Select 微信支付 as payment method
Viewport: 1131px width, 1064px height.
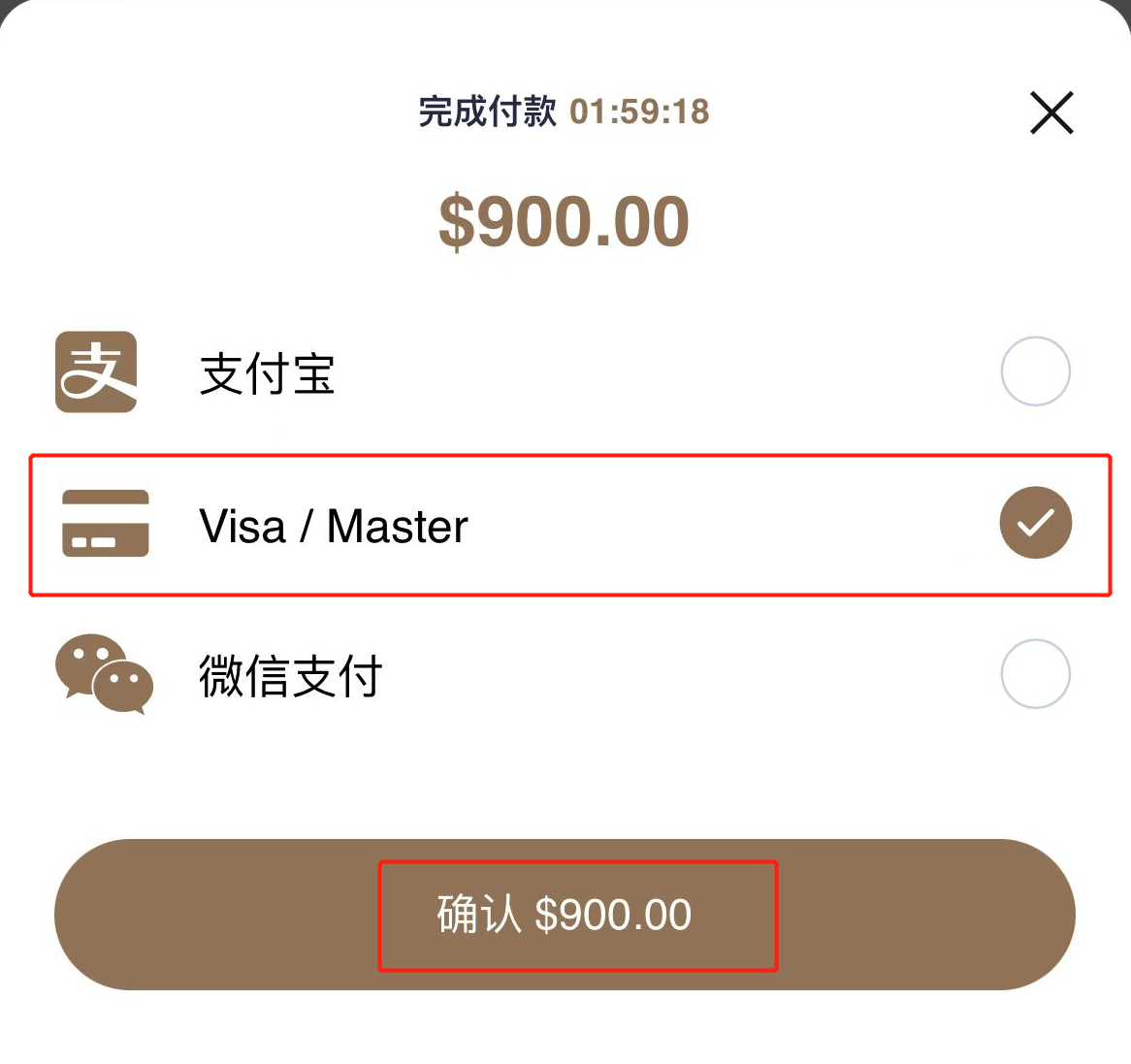[1035, 674]
